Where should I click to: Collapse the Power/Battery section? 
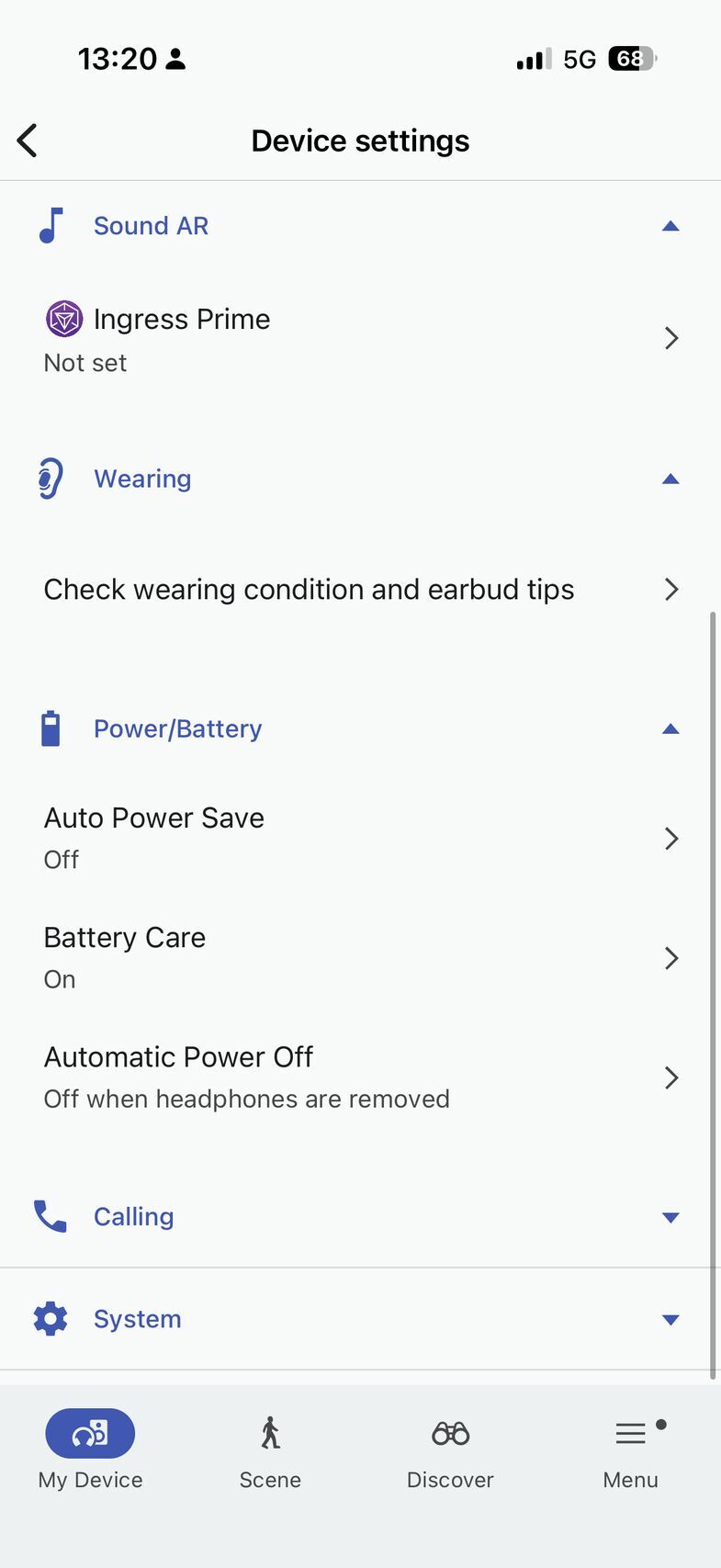point(670,729)
